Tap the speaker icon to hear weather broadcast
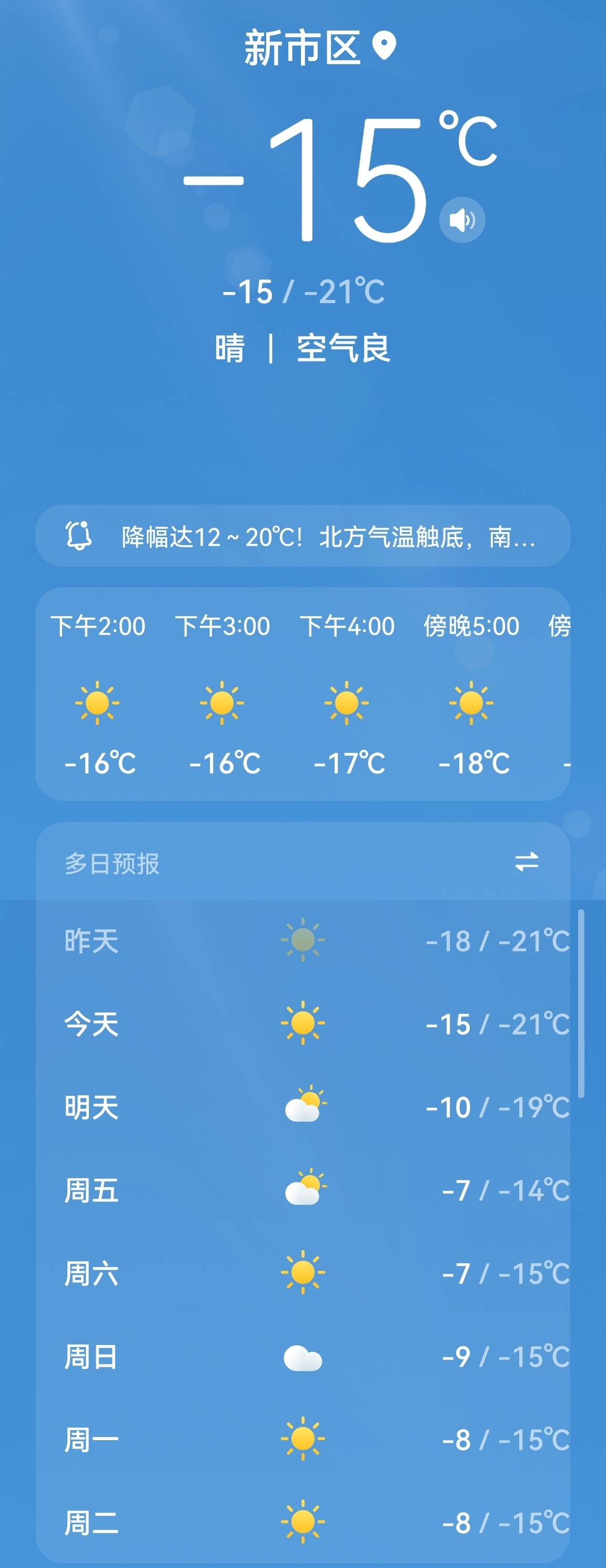 [x=462, y=219]
